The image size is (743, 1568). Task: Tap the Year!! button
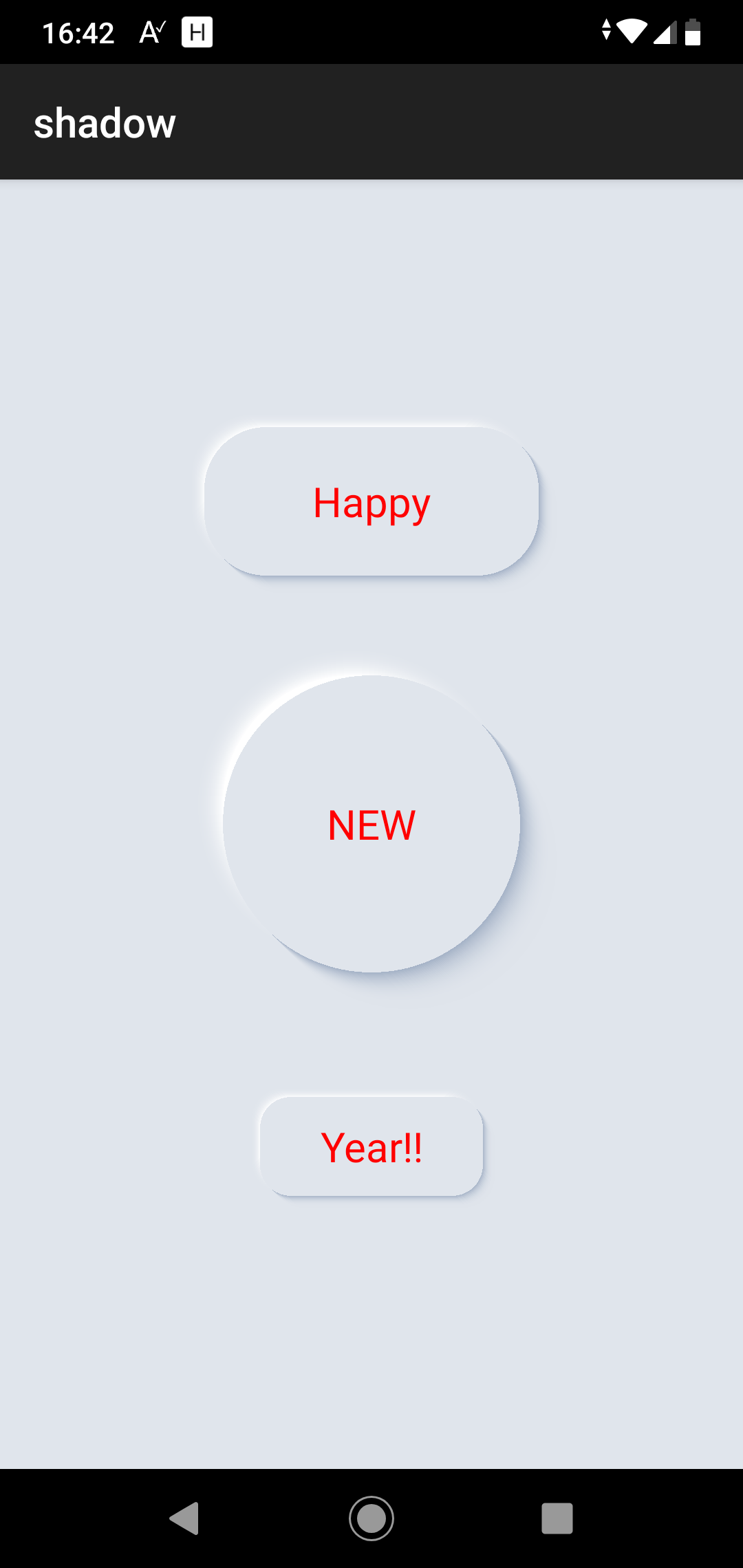[x=371, y=1146]
